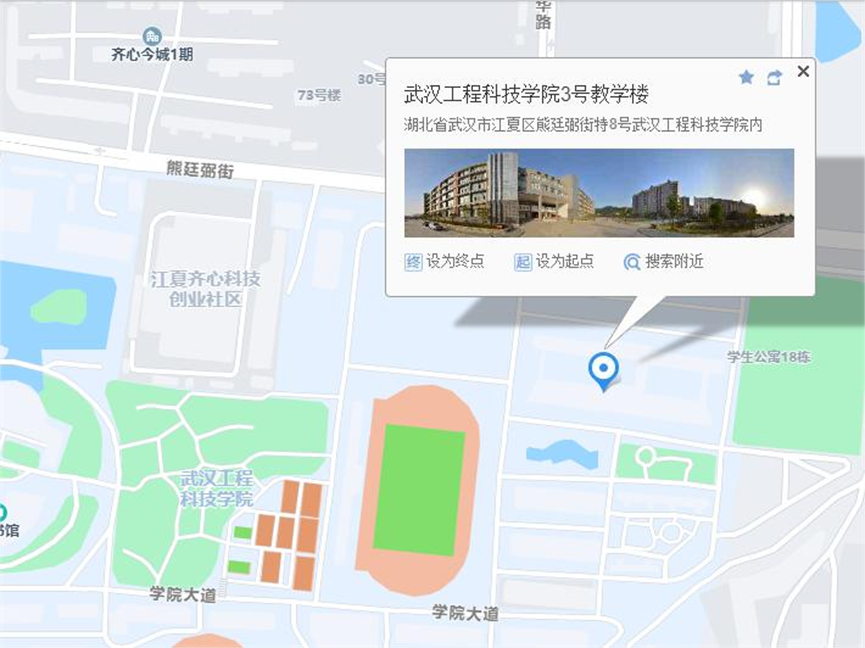Viewport: 865px width, 648px height.
Task: Share the 3号教学楼 location
Action: 774,77
